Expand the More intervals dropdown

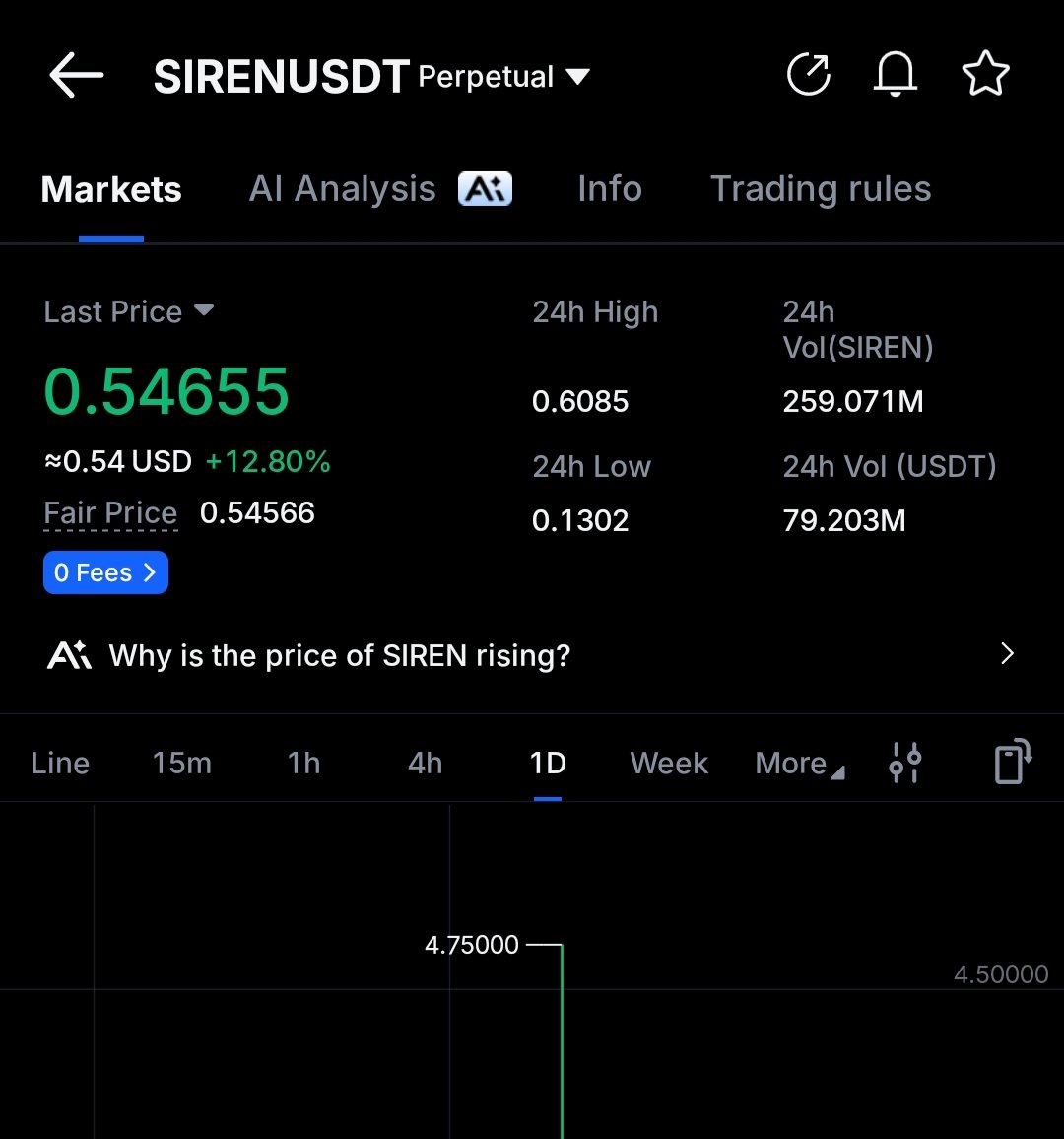pyautogui.click(x=799, y=764)
